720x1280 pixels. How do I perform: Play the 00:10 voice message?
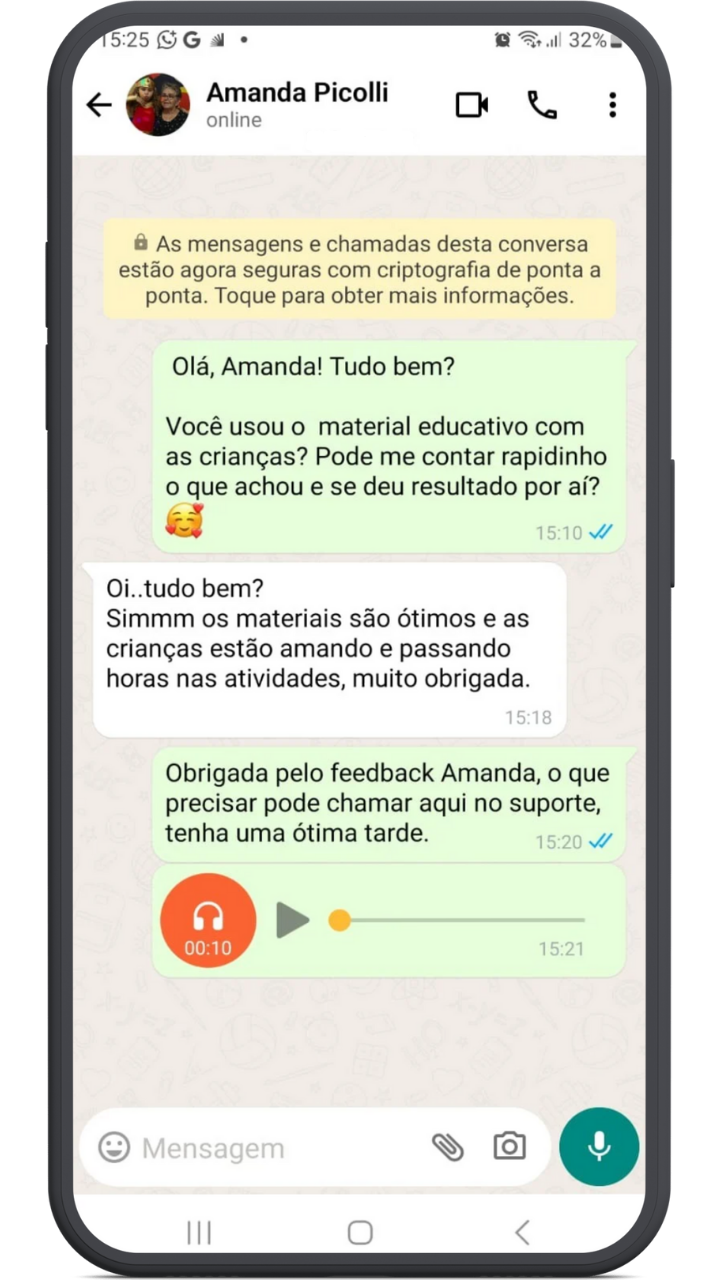[292, 920]
